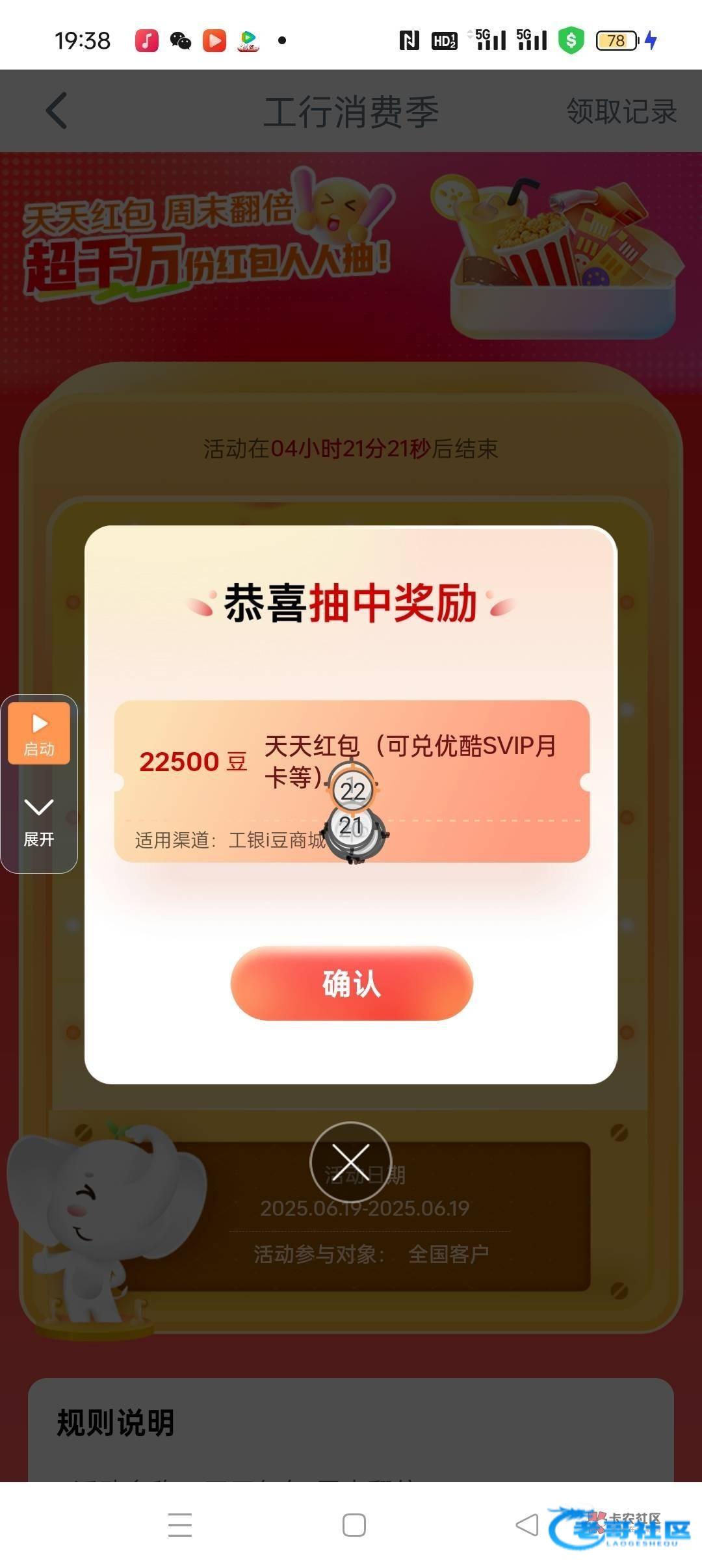The width and height of the screenshot is (702, 1568).
Task: Tap the 启动 floating start button
Action: click(x=39, y=733)
